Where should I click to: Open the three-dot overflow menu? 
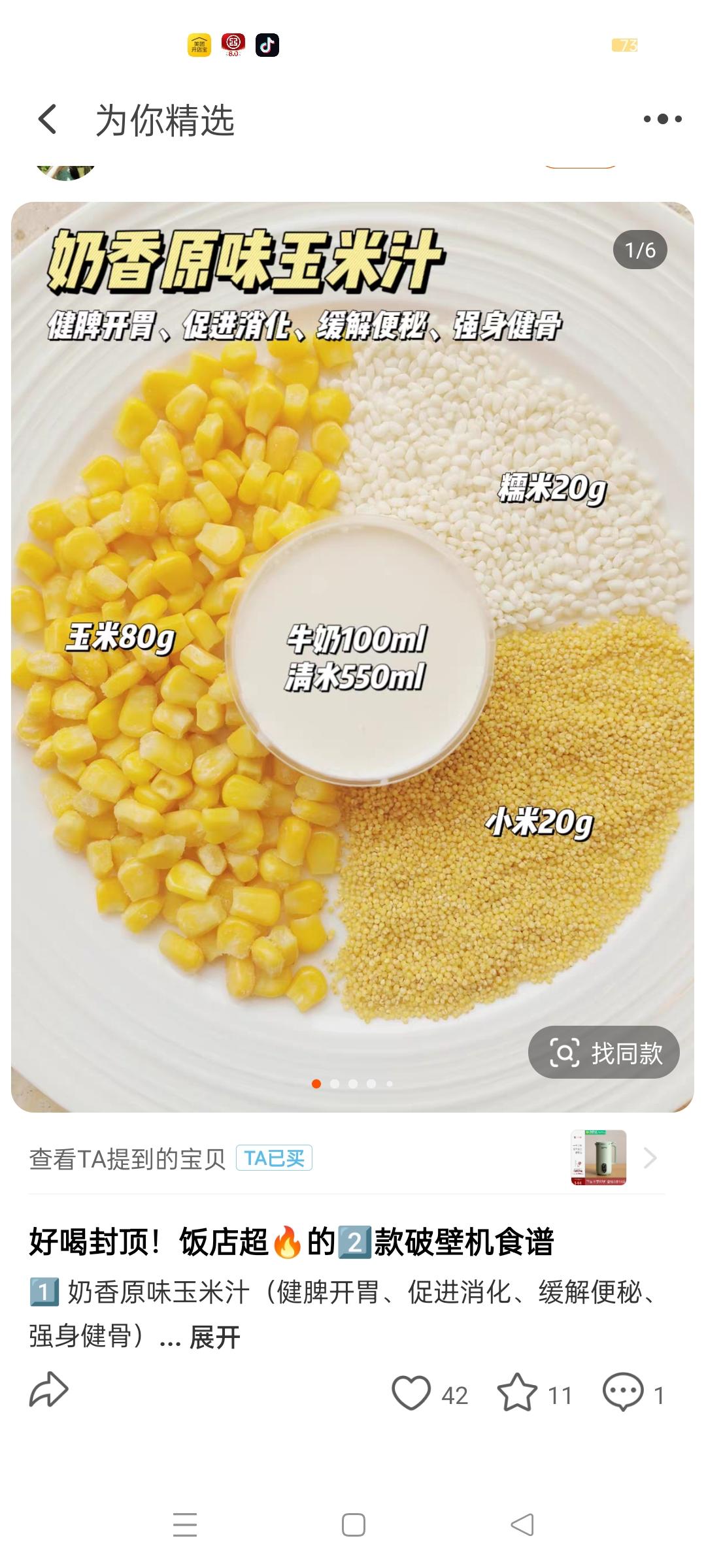pos(664,120)
